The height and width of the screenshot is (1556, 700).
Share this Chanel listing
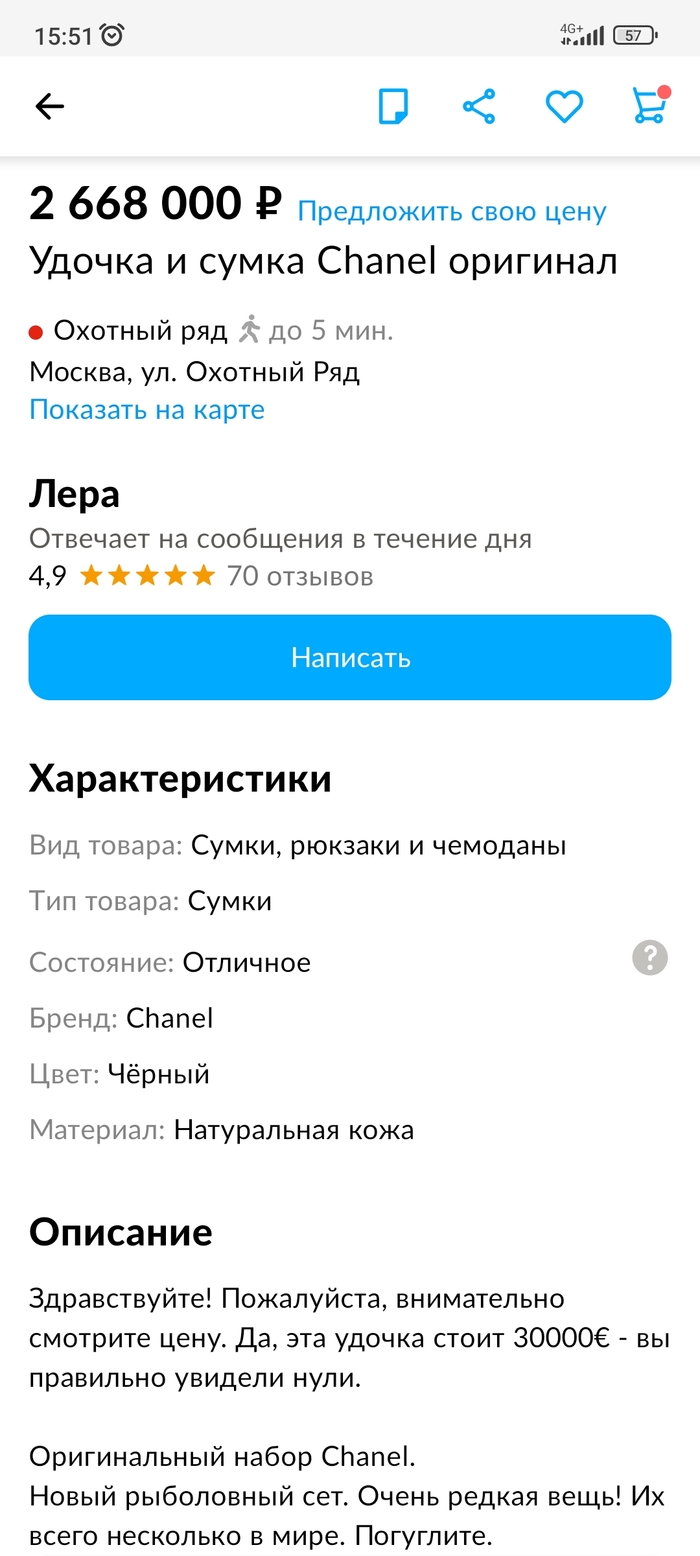(x=479, y=106)
